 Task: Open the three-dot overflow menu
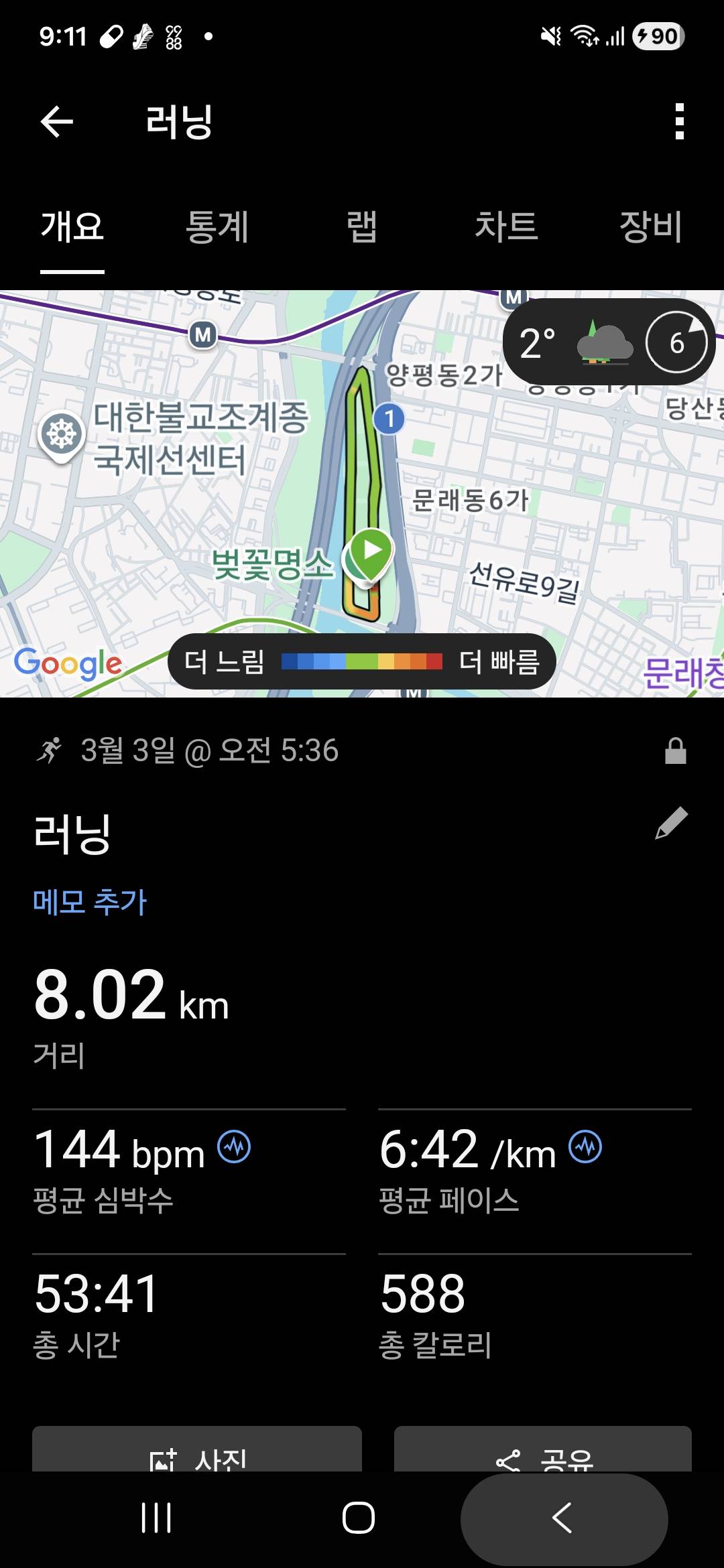coord(680,121)
